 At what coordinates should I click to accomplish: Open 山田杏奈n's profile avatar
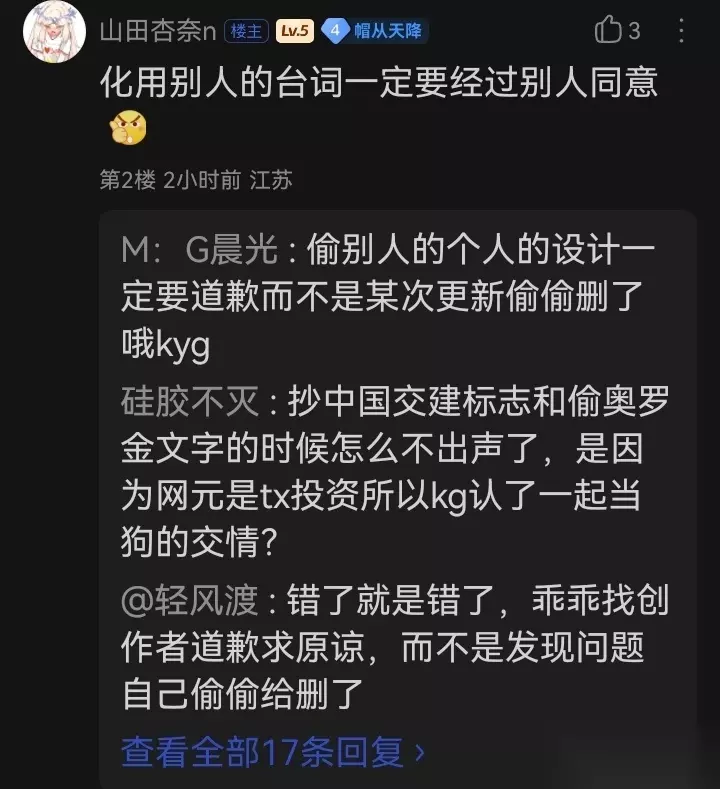(54, 32)
